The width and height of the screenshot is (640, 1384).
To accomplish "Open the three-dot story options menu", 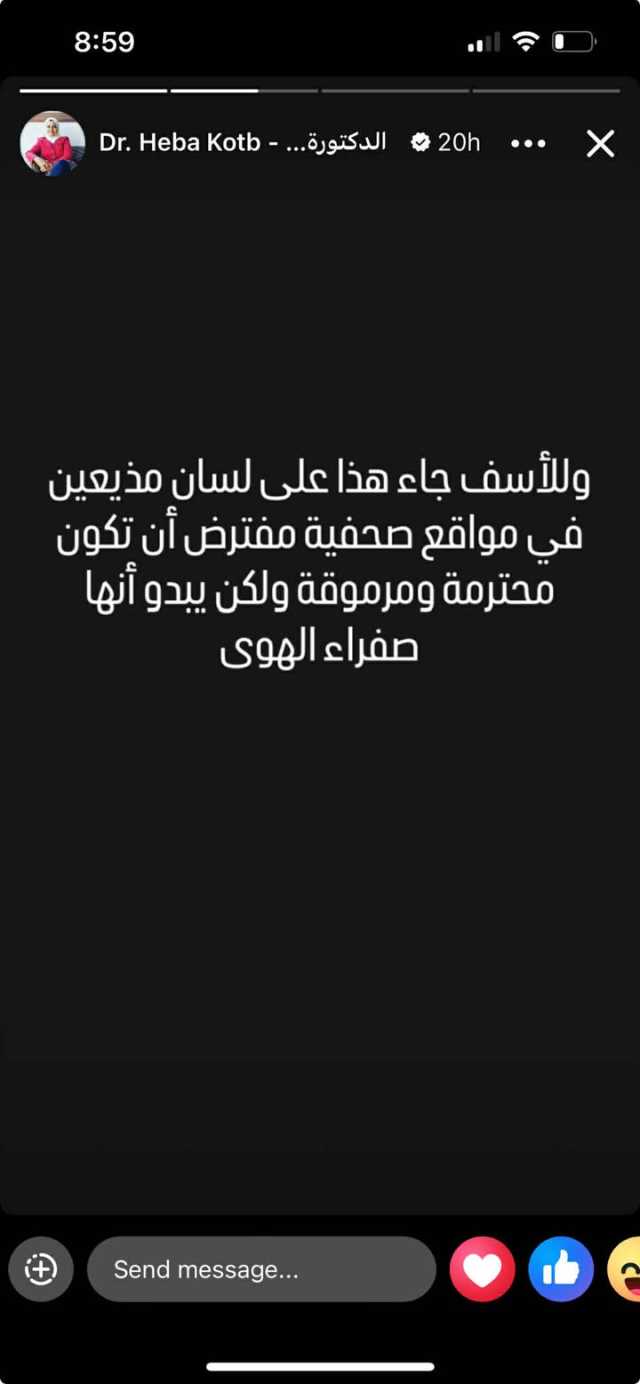I will coord(528,144).
